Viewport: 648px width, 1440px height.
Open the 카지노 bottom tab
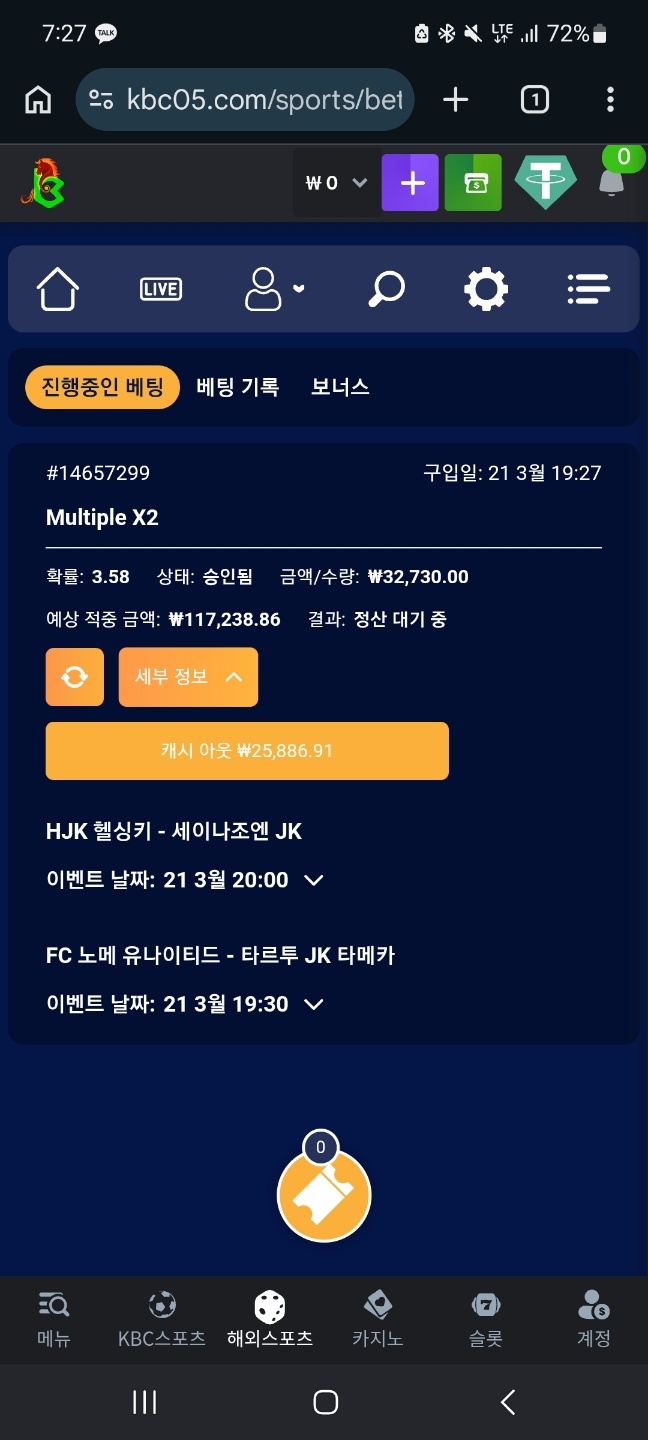point(377,1318)
